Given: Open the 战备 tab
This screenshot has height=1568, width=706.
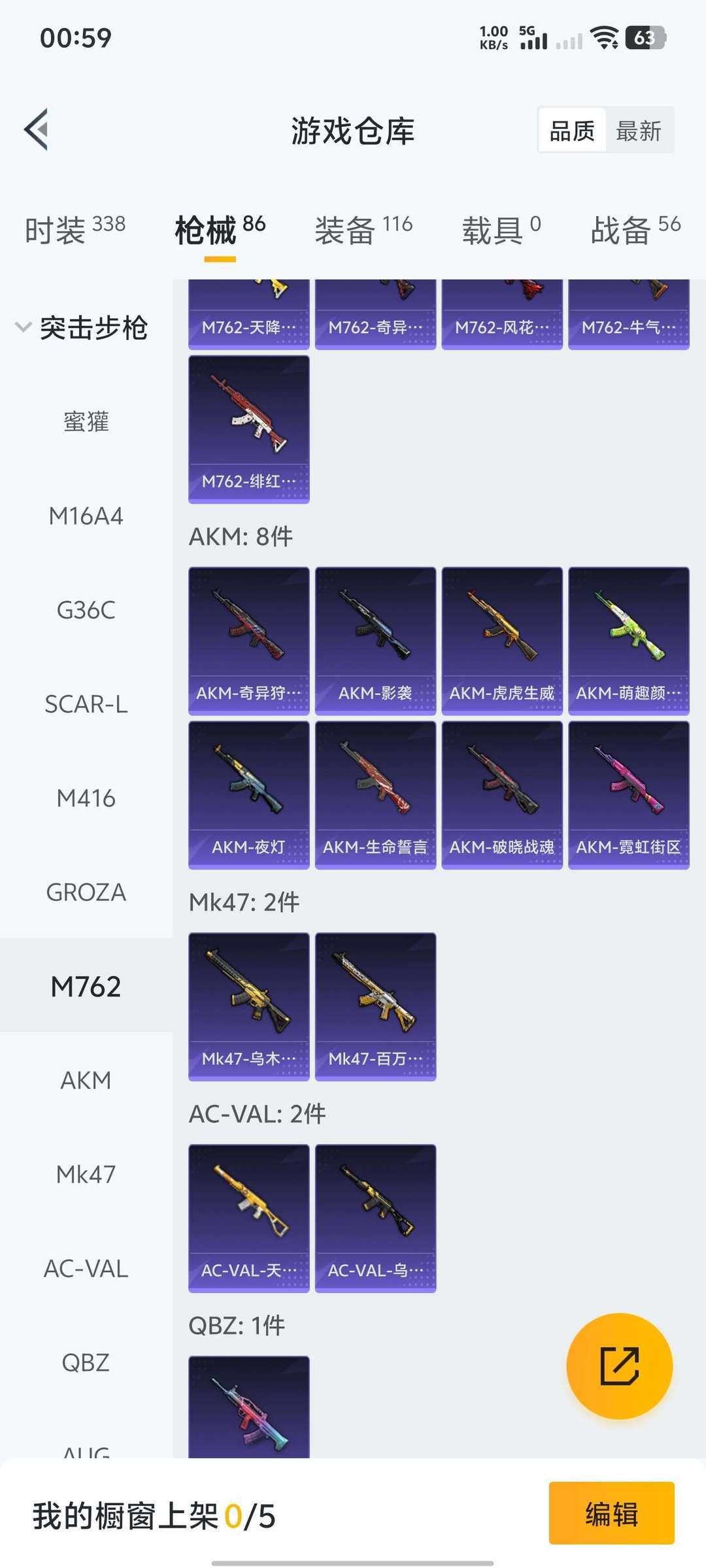Looking at the screenshot, I should pos(635,230).
